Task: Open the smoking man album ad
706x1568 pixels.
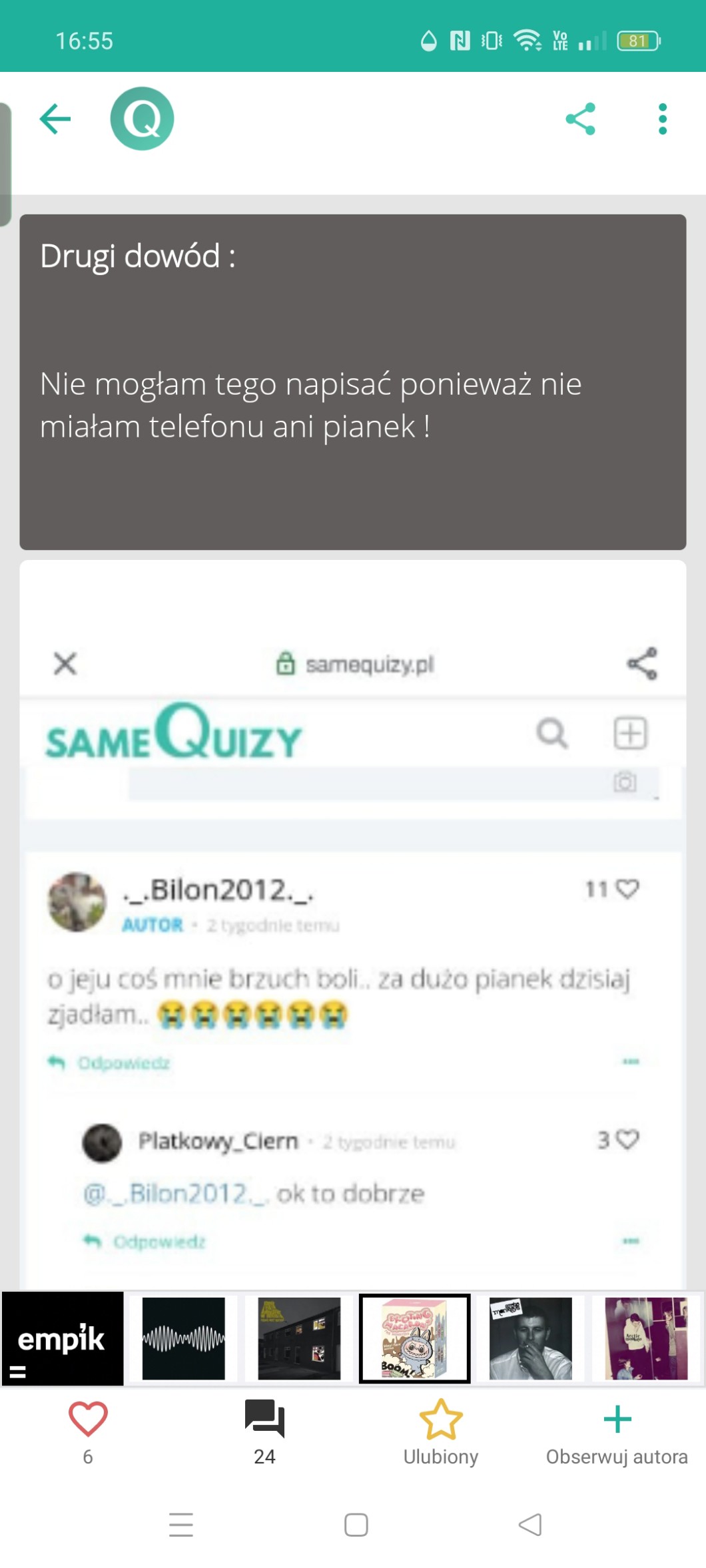Action: [530, 1338]
